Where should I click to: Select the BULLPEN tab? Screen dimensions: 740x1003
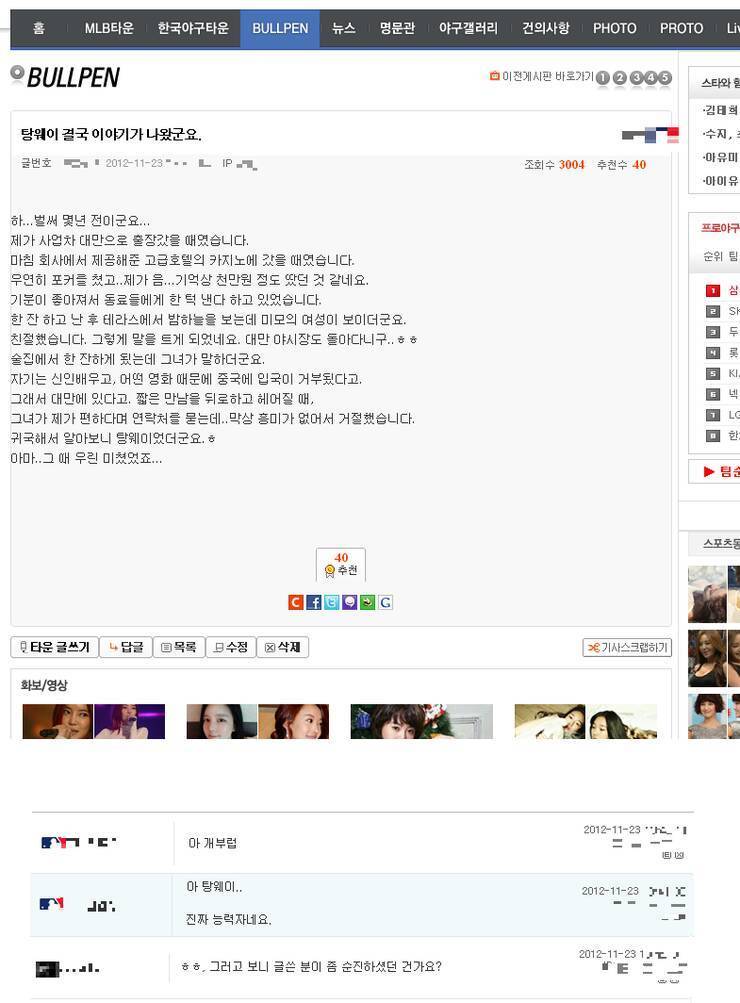(x=280, y=28)
